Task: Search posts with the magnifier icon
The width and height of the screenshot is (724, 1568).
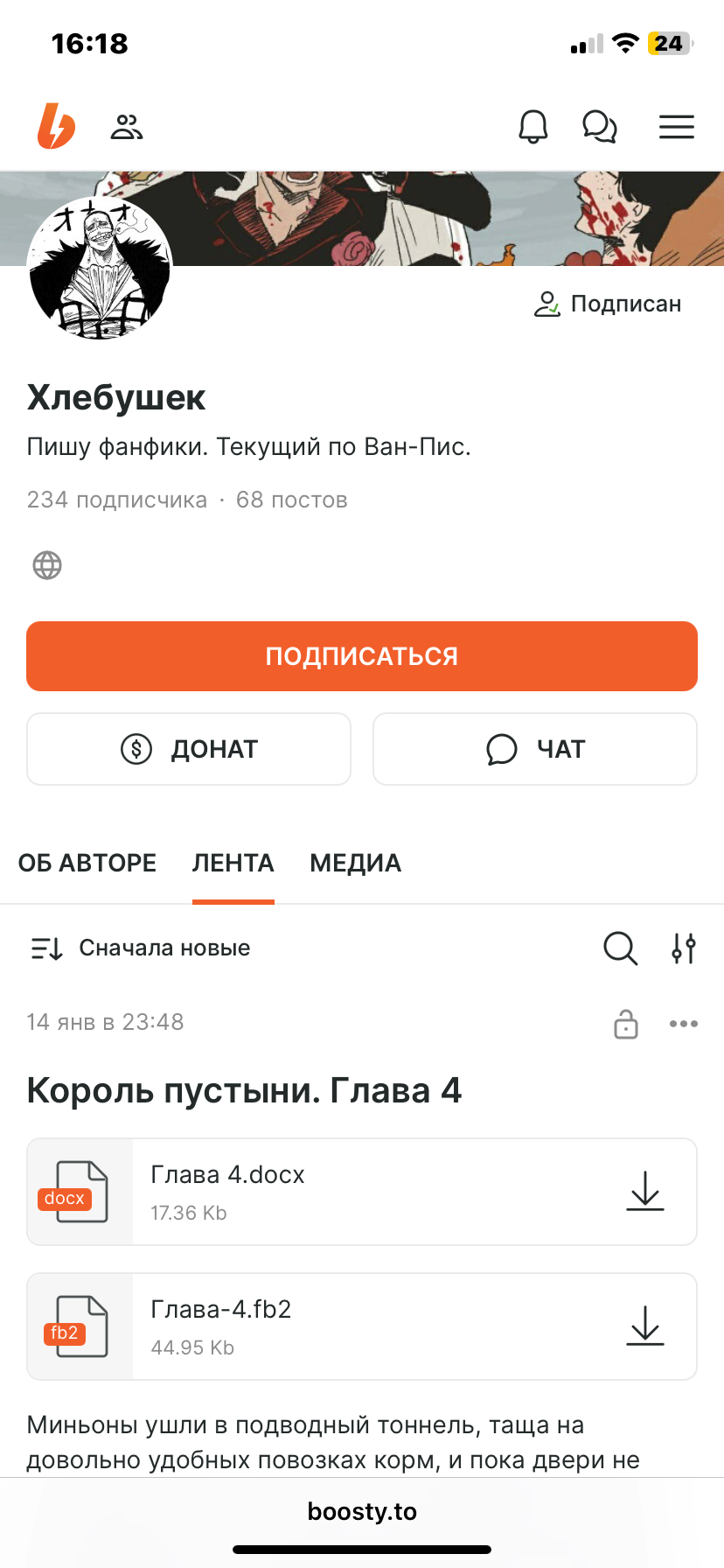Action: click(621, 948)
